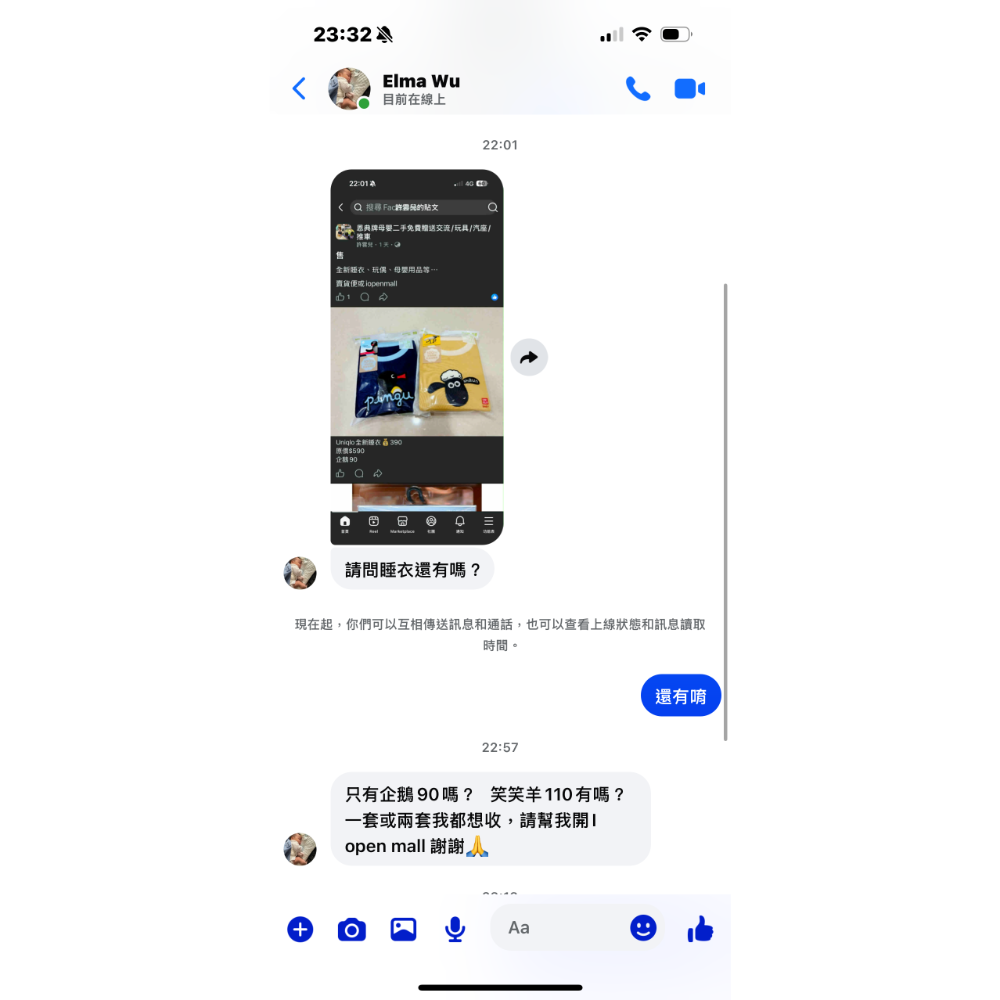The image size is (1000, 1000).
Task: Open the camera to take a photo
Action: tap(351, 929)
